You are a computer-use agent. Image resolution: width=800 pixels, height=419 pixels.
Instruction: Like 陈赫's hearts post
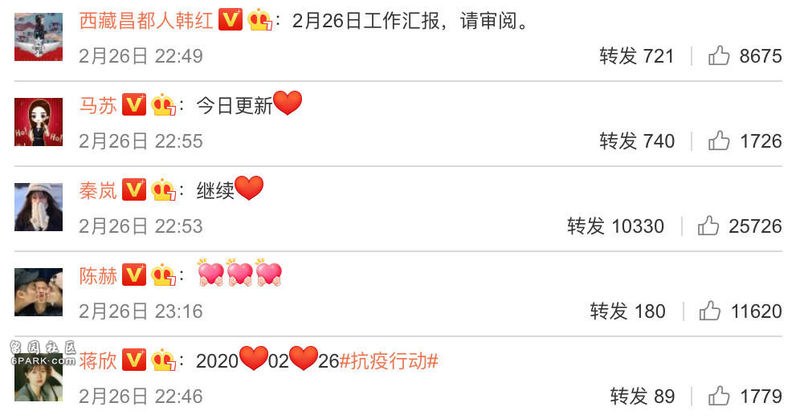click(x=709, y=312)
